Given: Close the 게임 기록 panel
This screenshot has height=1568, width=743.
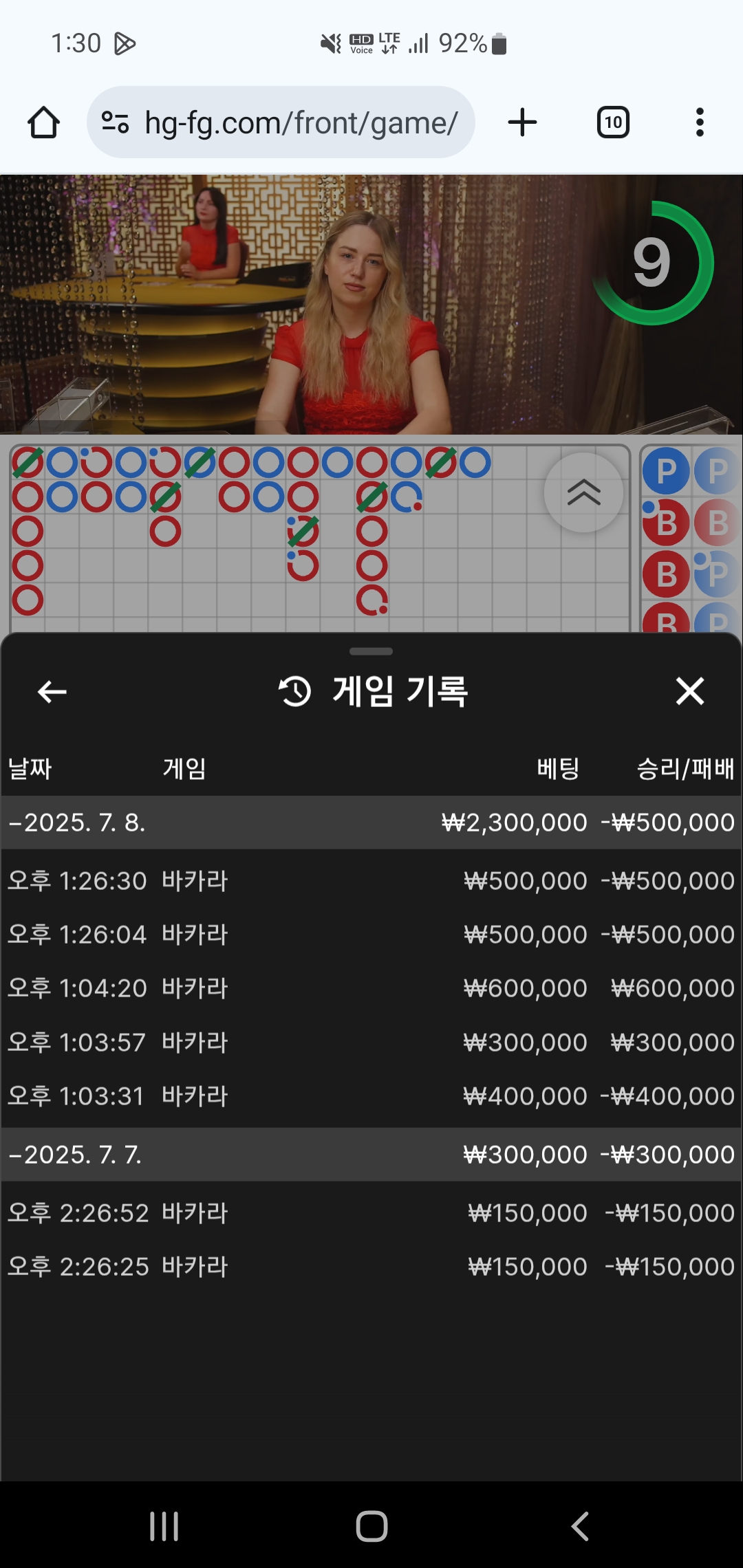Looking at the screenshot, I should [x=689, y=691].
